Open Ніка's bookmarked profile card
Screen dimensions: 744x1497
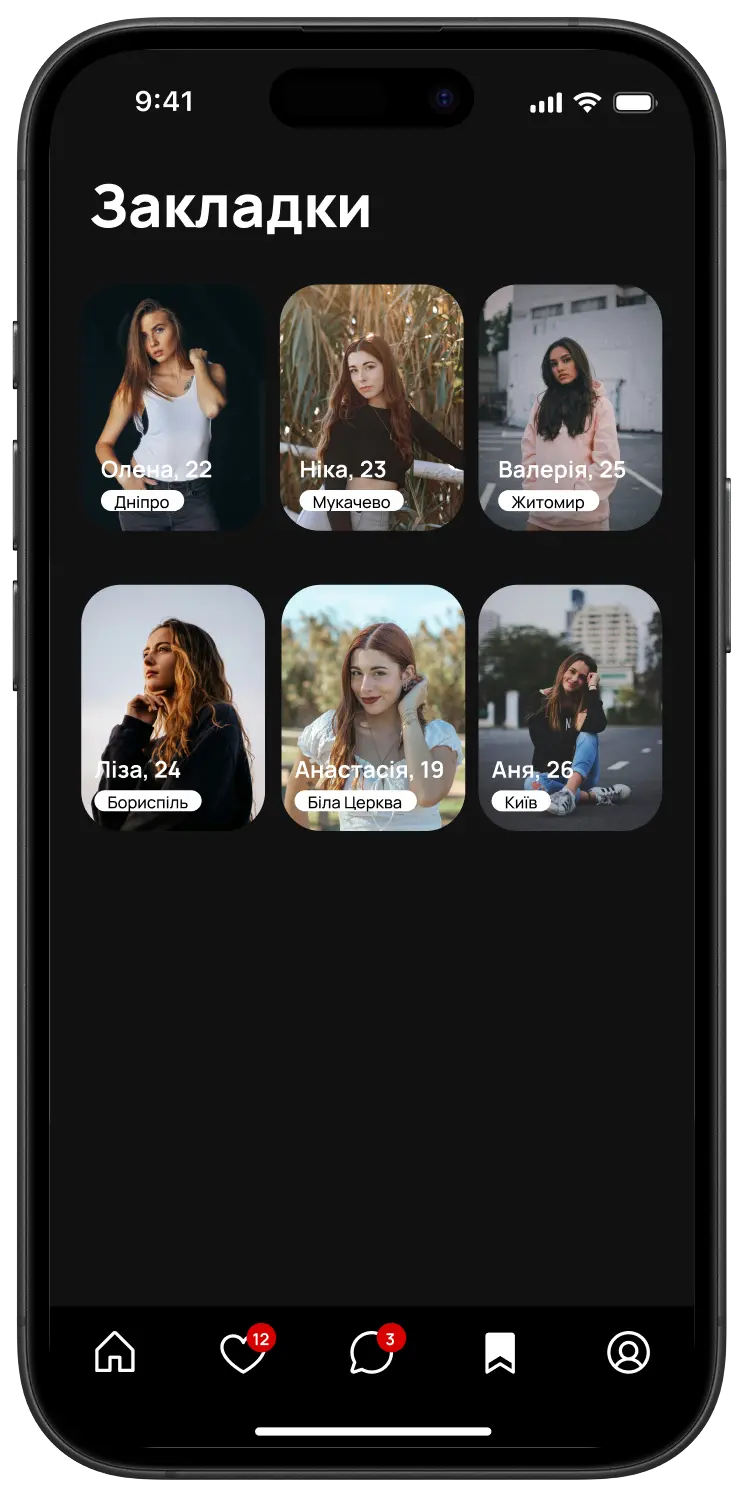point(372,407)
